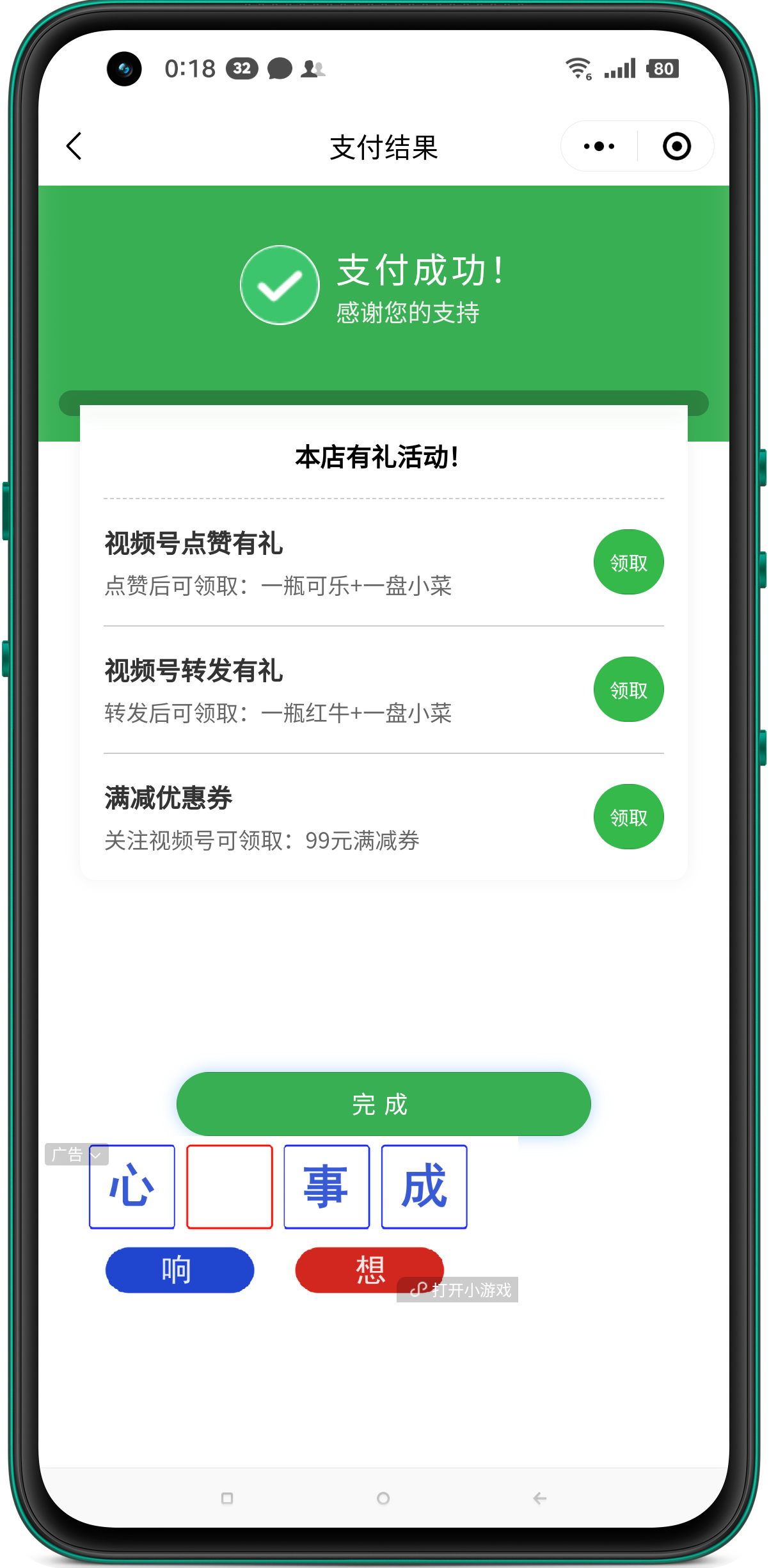The width and height of the screenshot is (769, 1568).
Task: Open the mini program more options menu
Action: [x=599, y=147]
